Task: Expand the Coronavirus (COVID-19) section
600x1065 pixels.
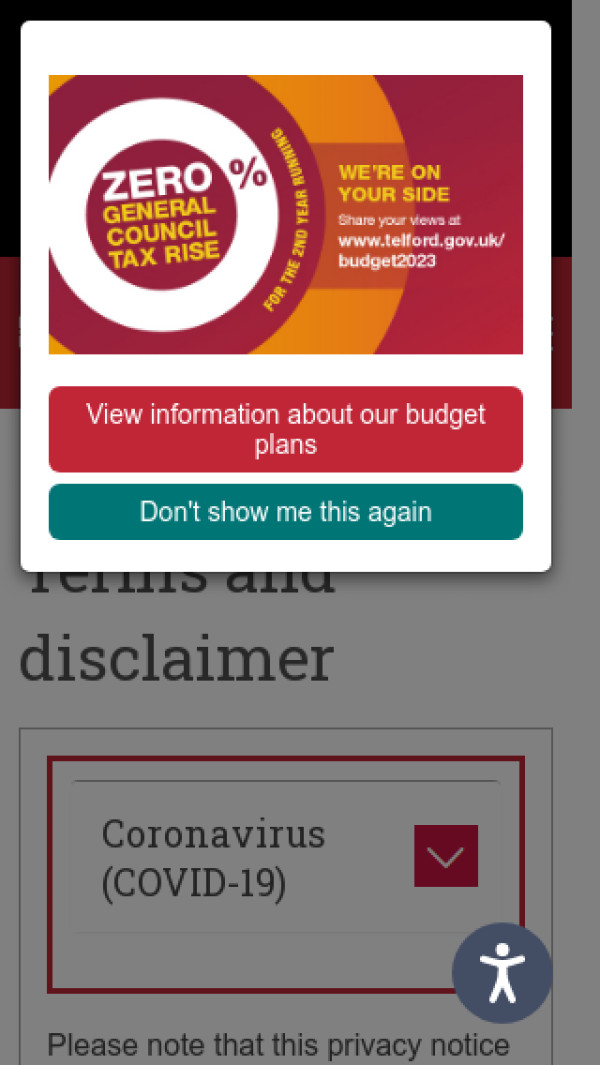Action: point(446,856)
